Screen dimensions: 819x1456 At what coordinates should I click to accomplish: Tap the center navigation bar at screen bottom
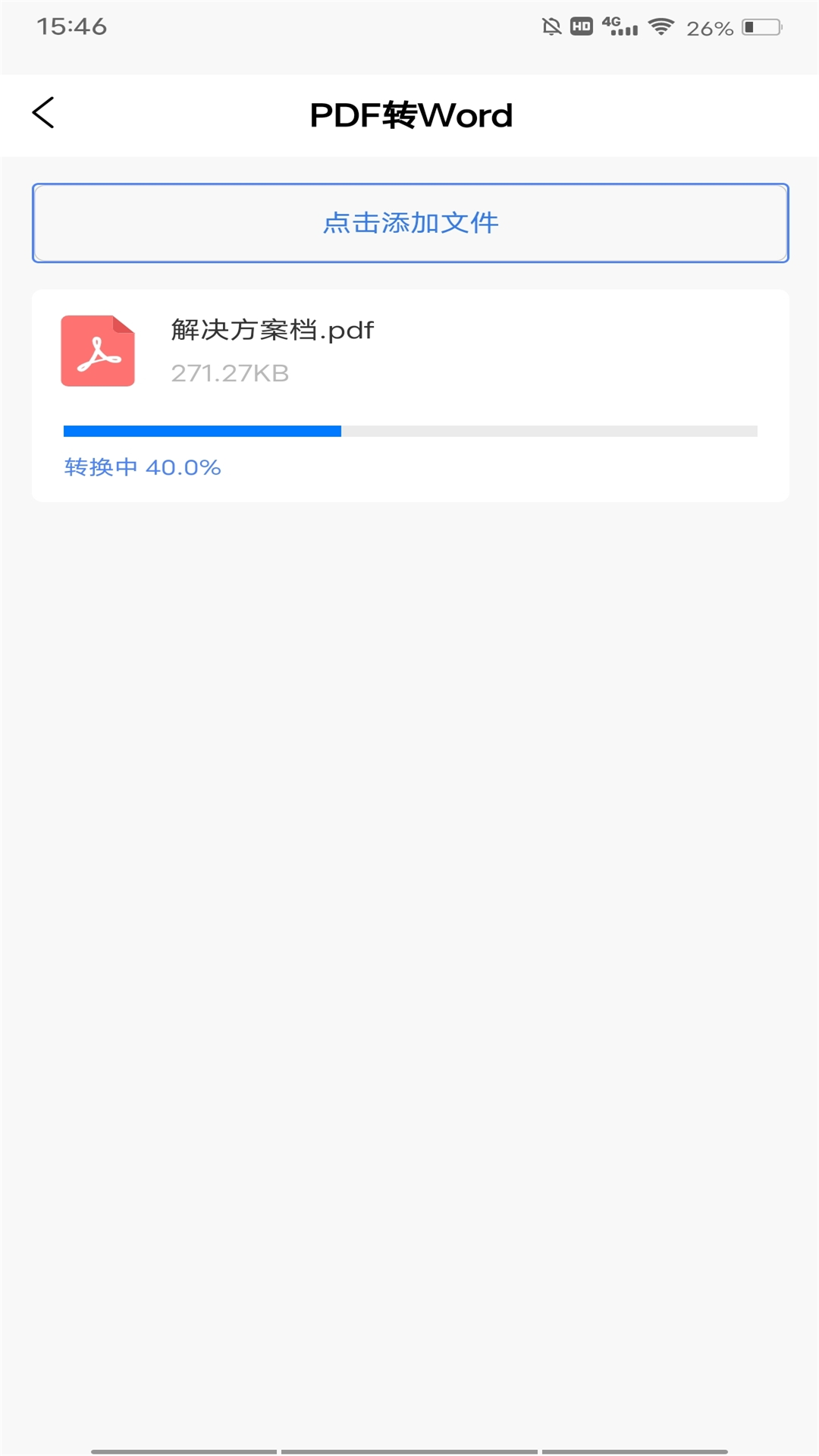(409, 1447)
